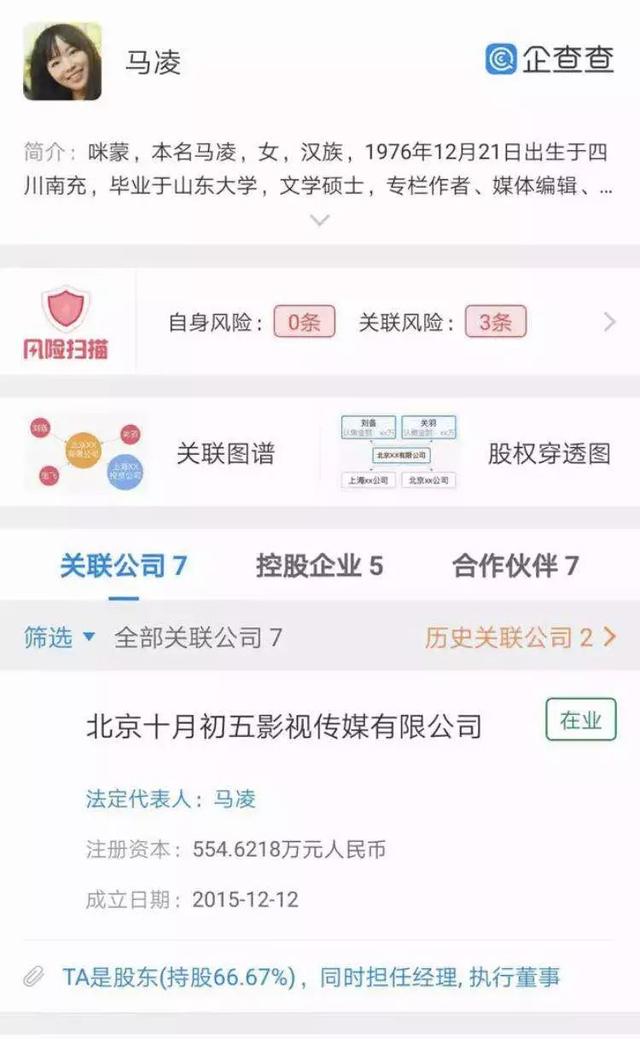The height and width of the screenshot is (1039, 640).
Task: Expand the 简介 introduction text
Action: point(319,220)
